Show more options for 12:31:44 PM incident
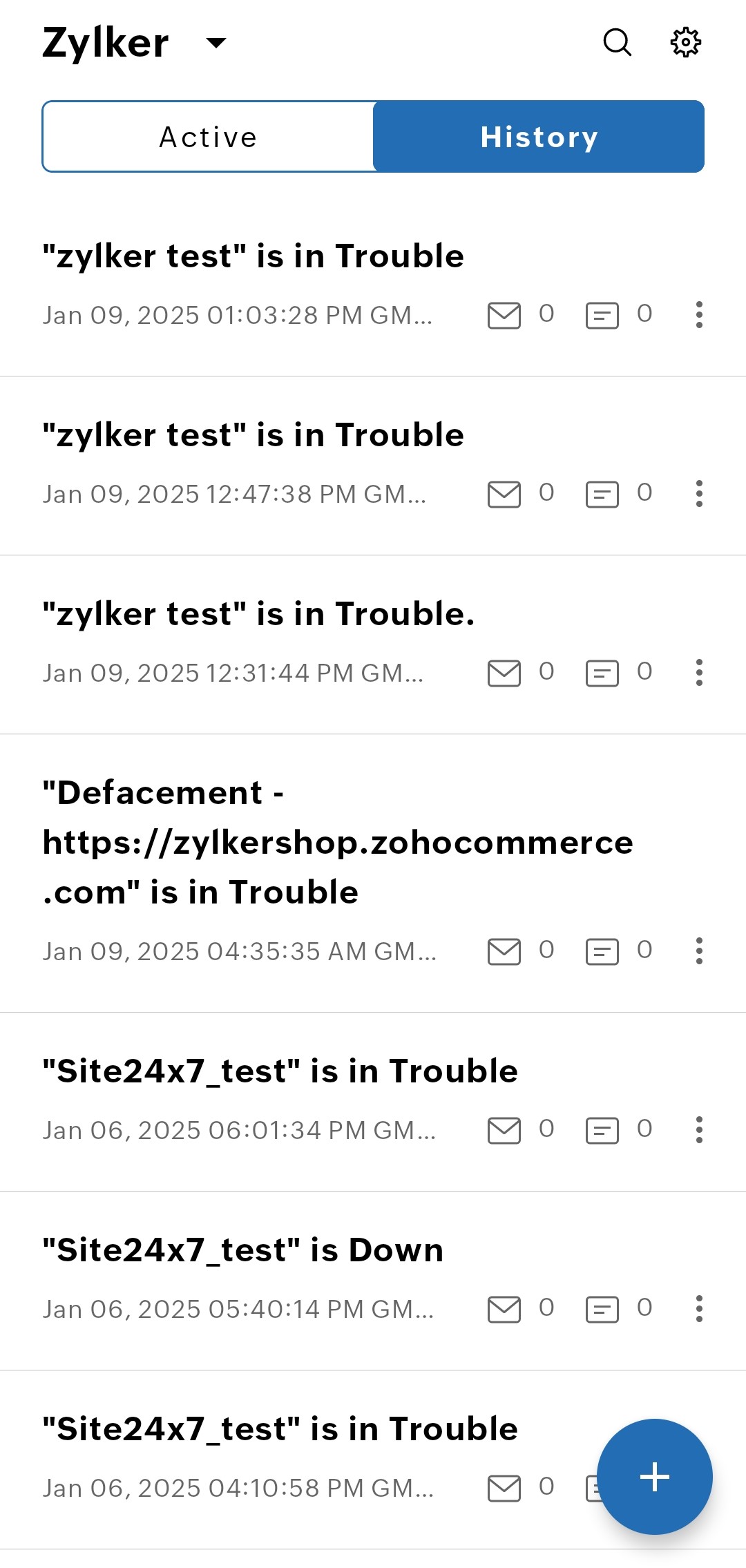746x1568 pixels. (x=699, y=673)
